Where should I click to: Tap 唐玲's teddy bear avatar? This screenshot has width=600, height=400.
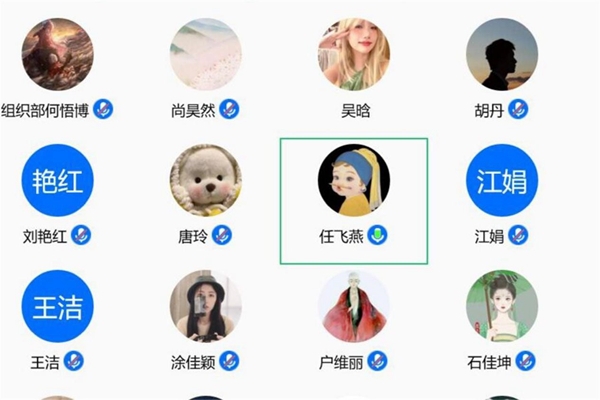(205, 181)
